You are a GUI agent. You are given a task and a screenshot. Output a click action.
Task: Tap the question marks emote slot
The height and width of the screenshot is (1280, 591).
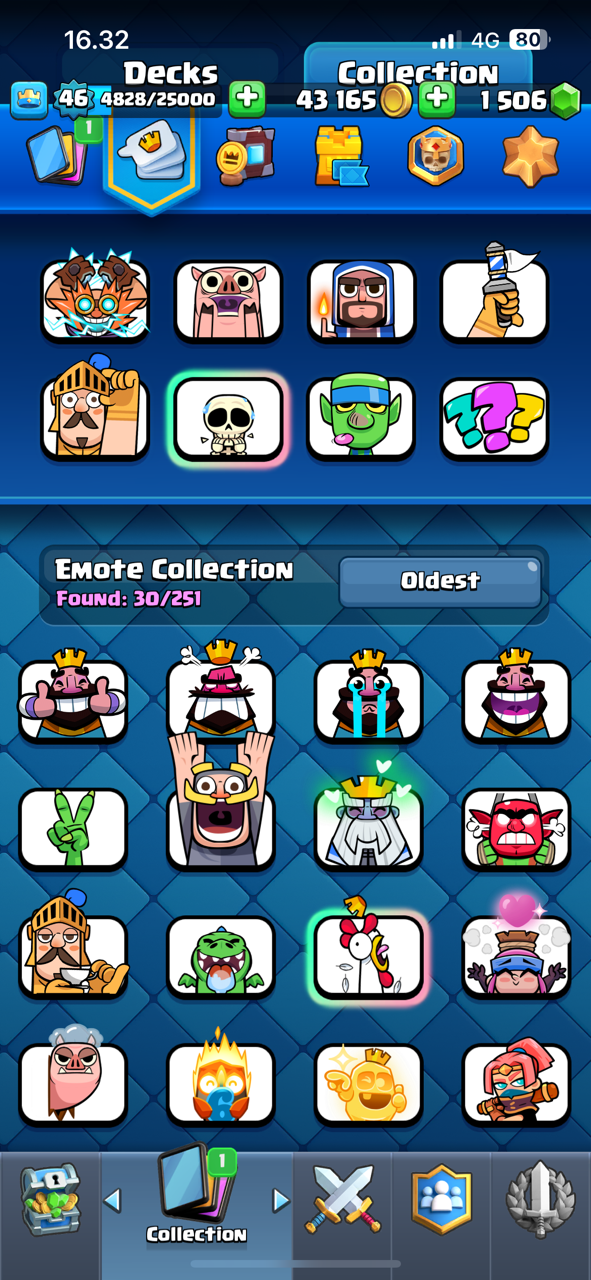(494, 419)
